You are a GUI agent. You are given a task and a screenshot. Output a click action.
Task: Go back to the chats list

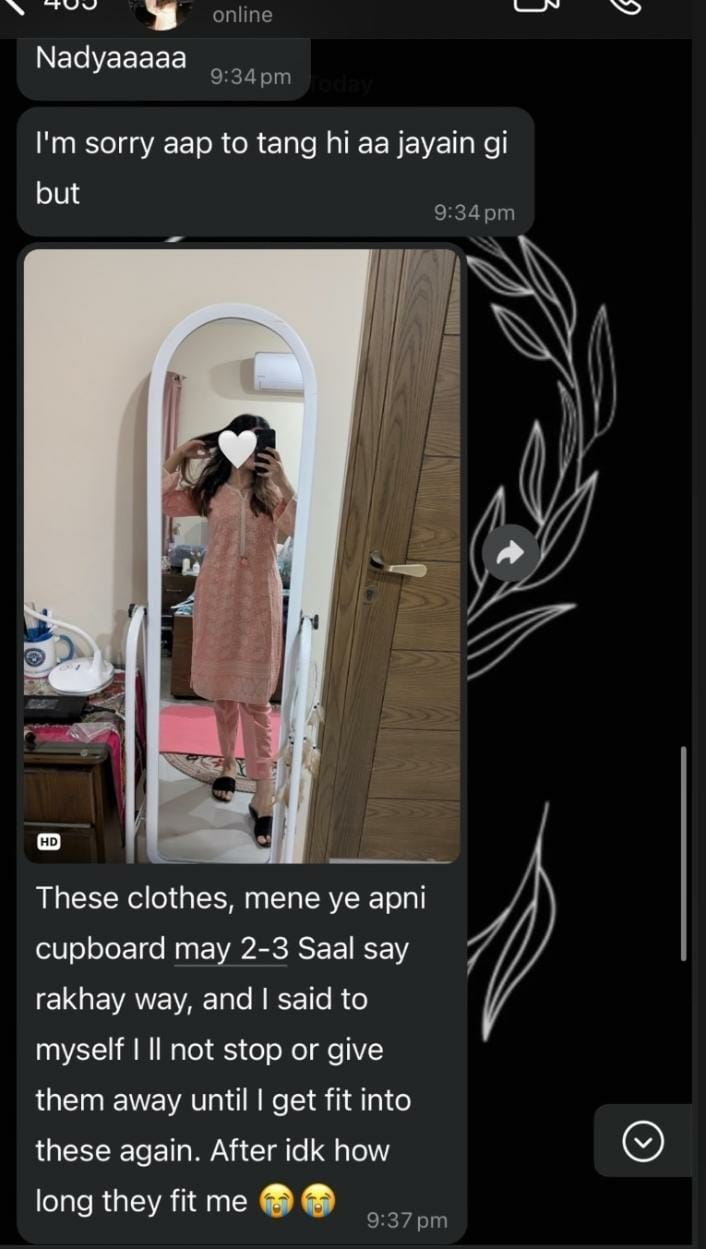[x=14, y=5]
